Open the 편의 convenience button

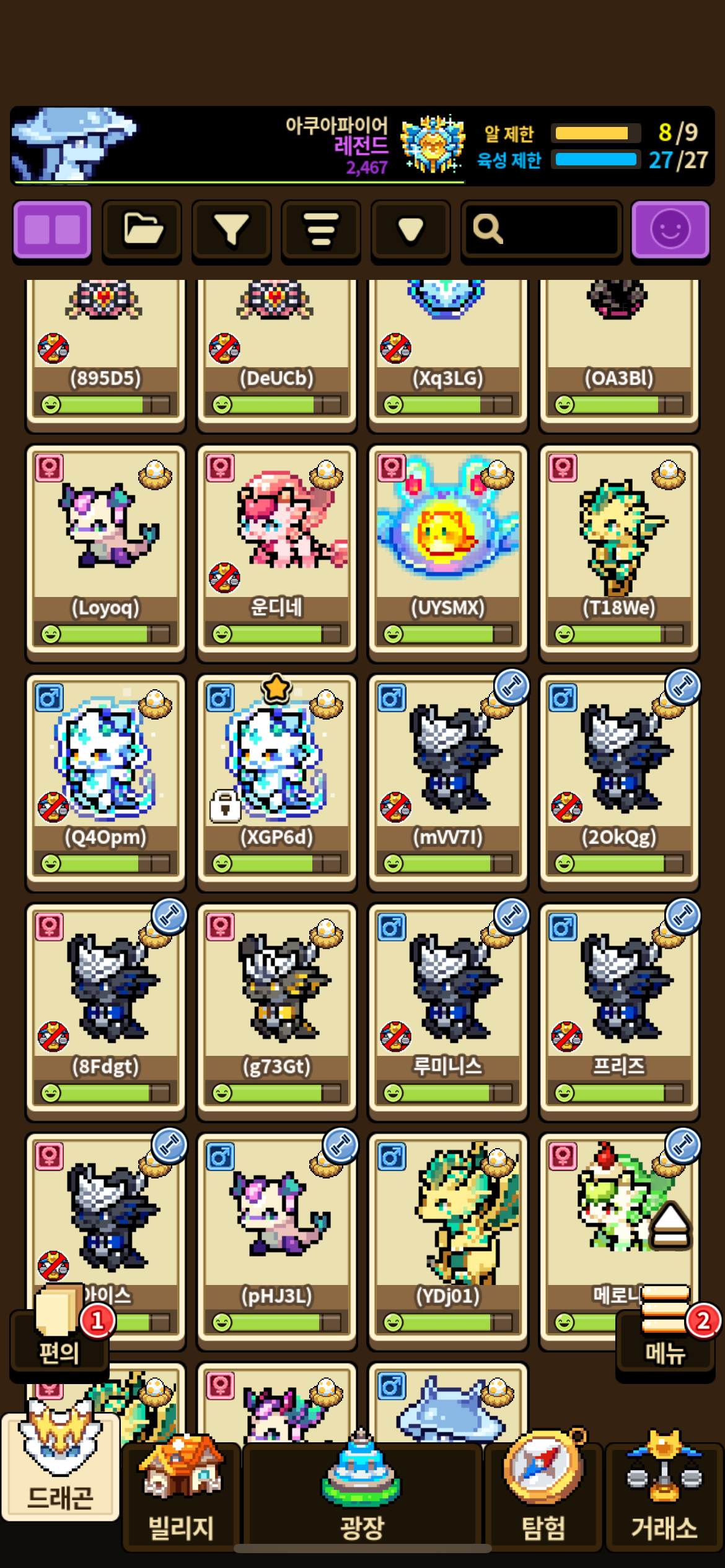pyautogui.click(x=59, y=1338)
